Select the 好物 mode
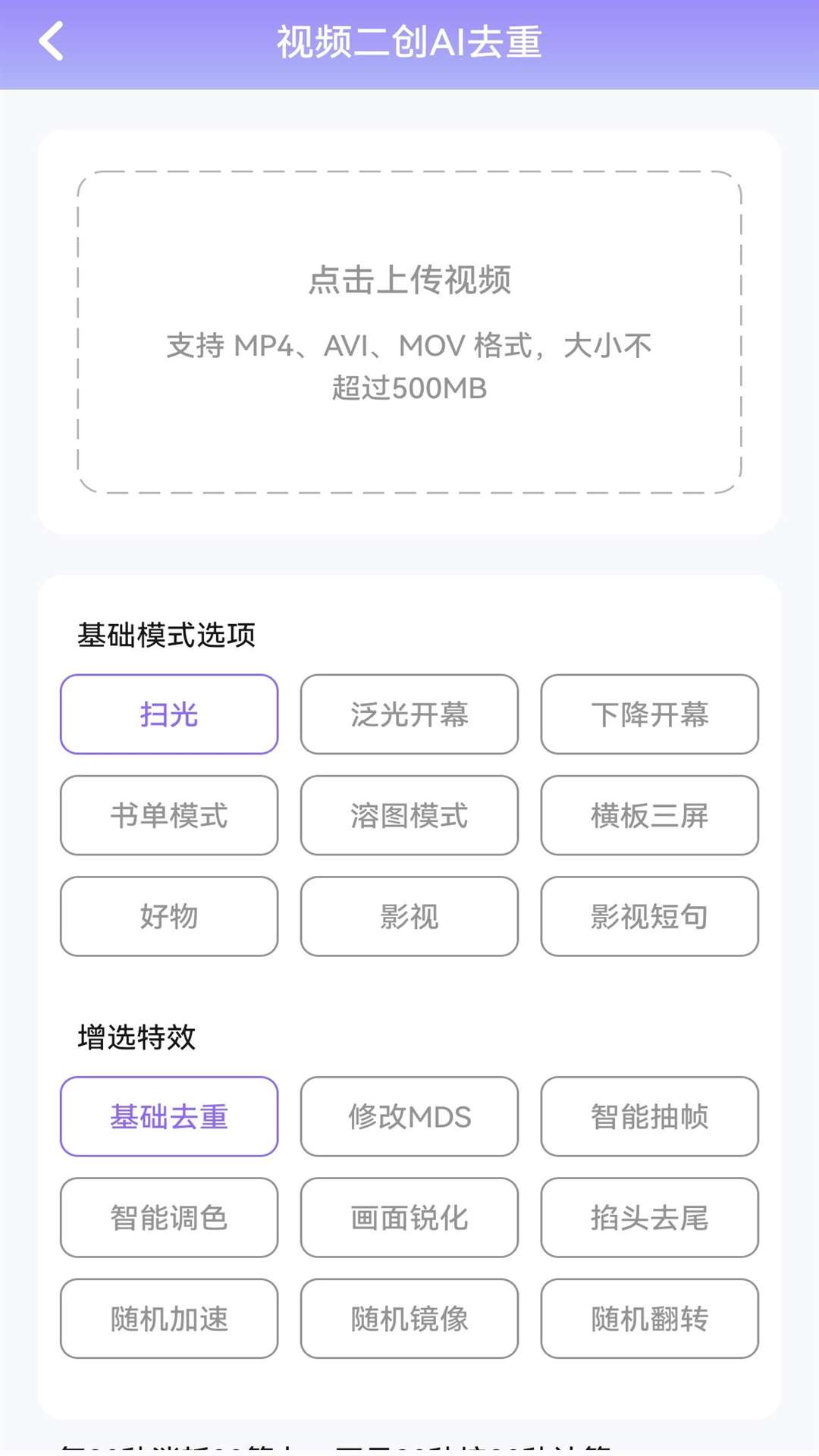 tap(168, 916)
